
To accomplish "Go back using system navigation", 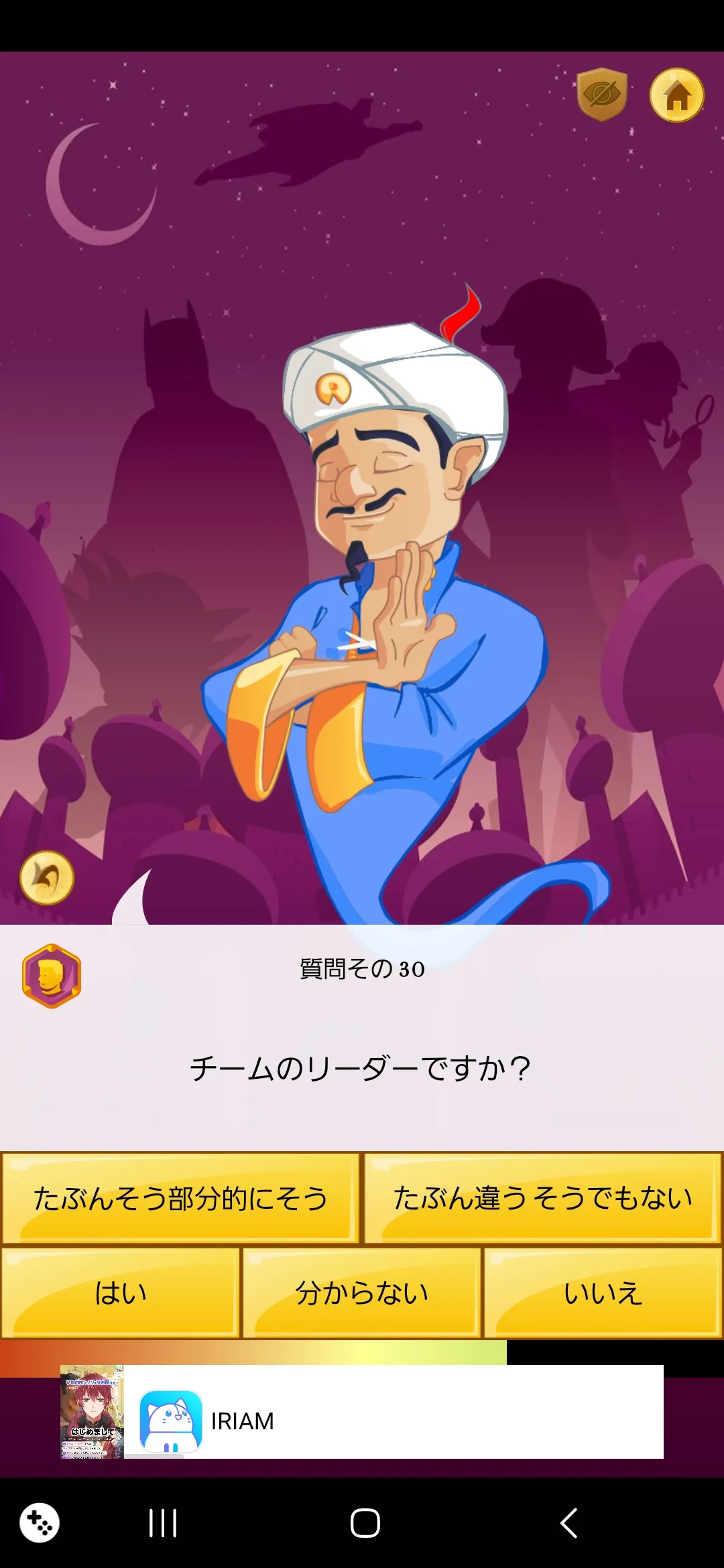I will coord(568,1522).
